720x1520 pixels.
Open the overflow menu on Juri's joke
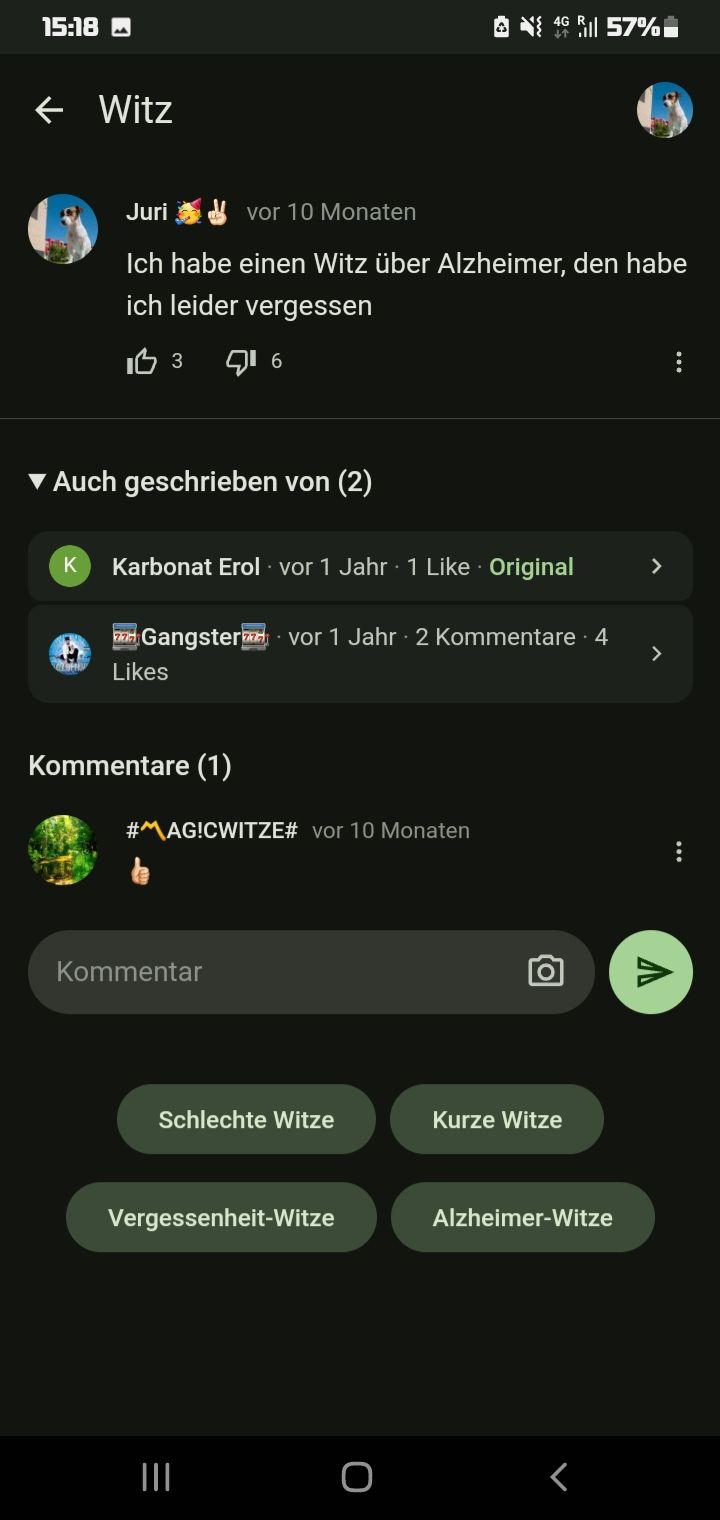click(679, 362)
